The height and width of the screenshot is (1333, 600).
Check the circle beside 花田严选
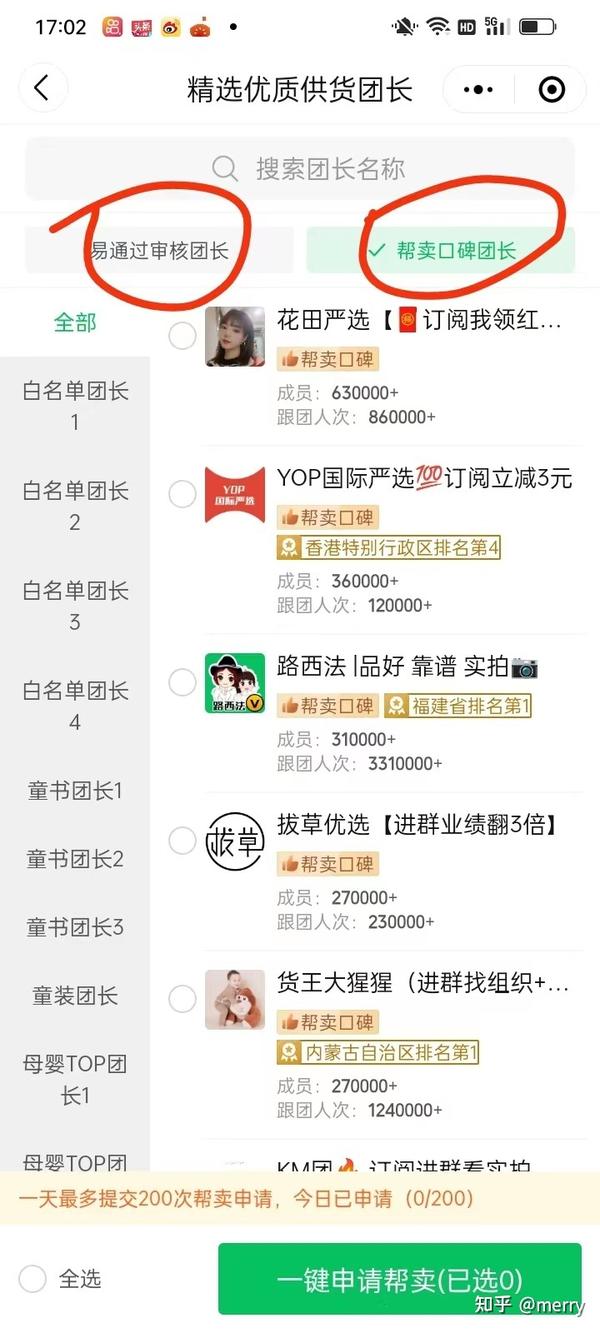pos(182,336)
